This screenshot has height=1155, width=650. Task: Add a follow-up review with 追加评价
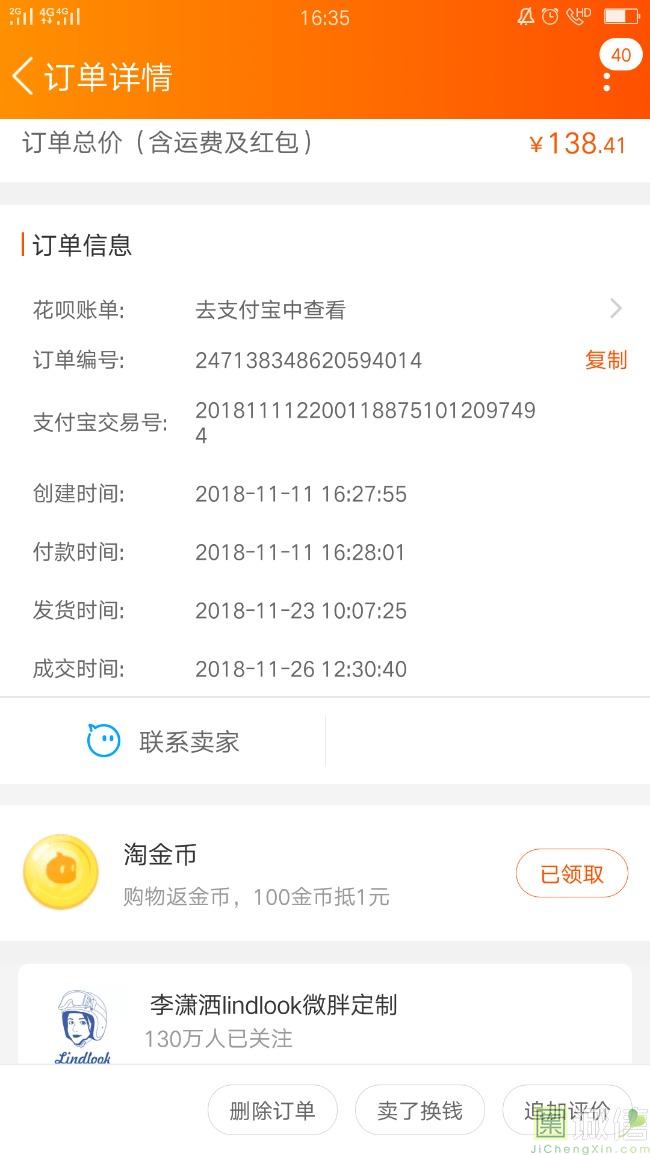tap(566, 1110)
